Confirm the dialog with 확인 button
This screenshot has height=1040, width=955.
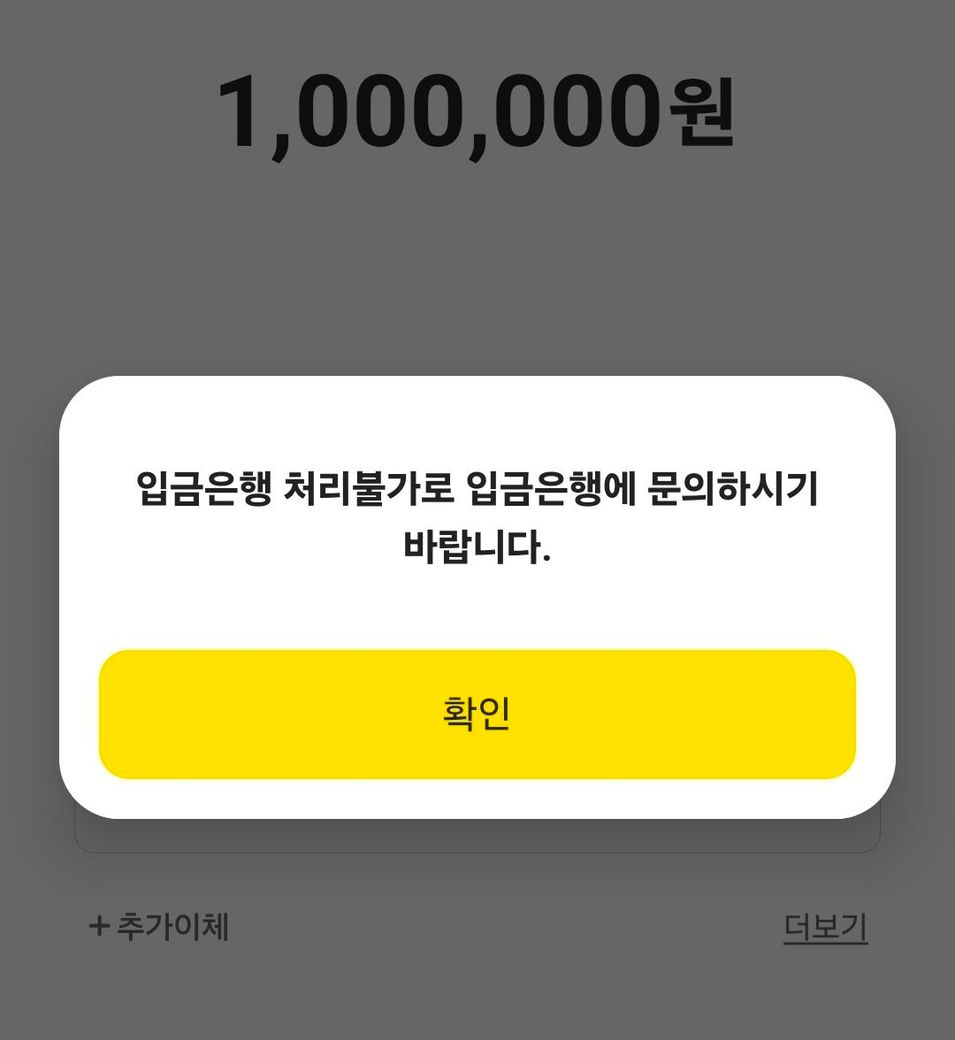[477, 714]
